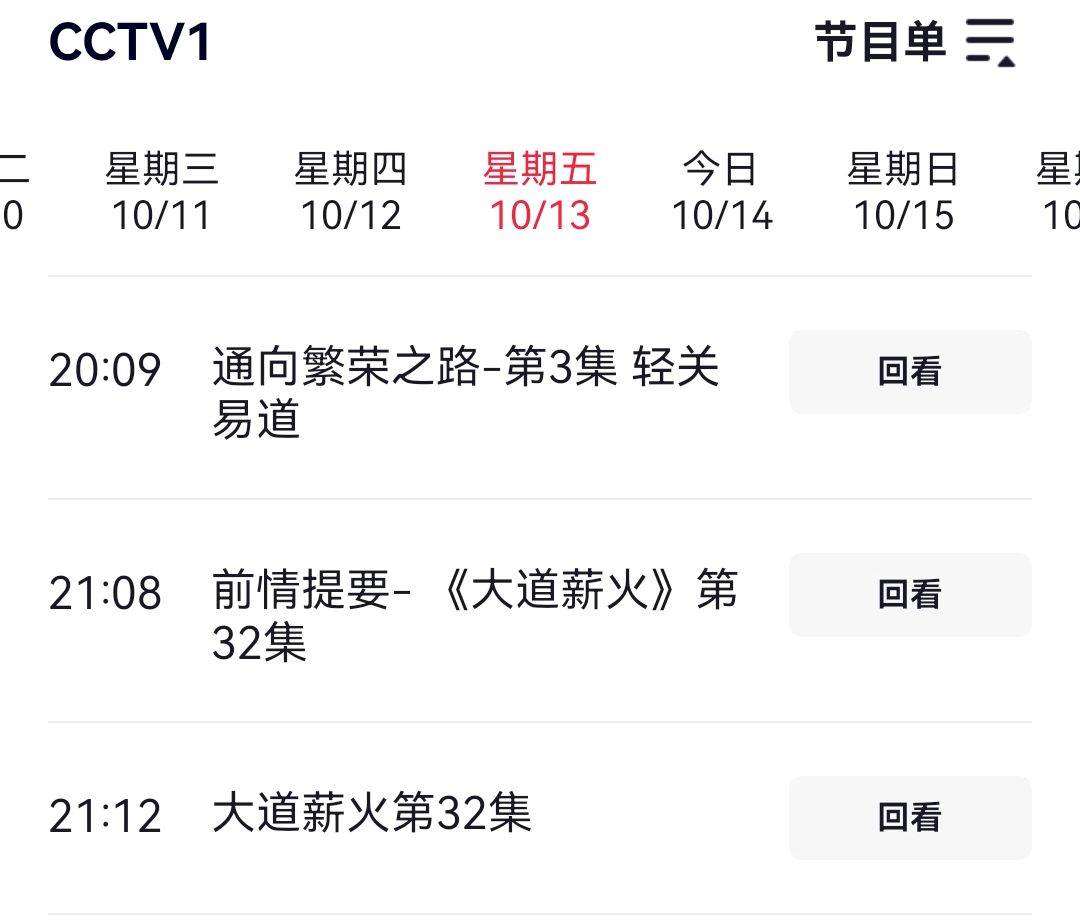Show today's 今日 10/14 program list
The image size is (1080, 920).
pos(722,192)
